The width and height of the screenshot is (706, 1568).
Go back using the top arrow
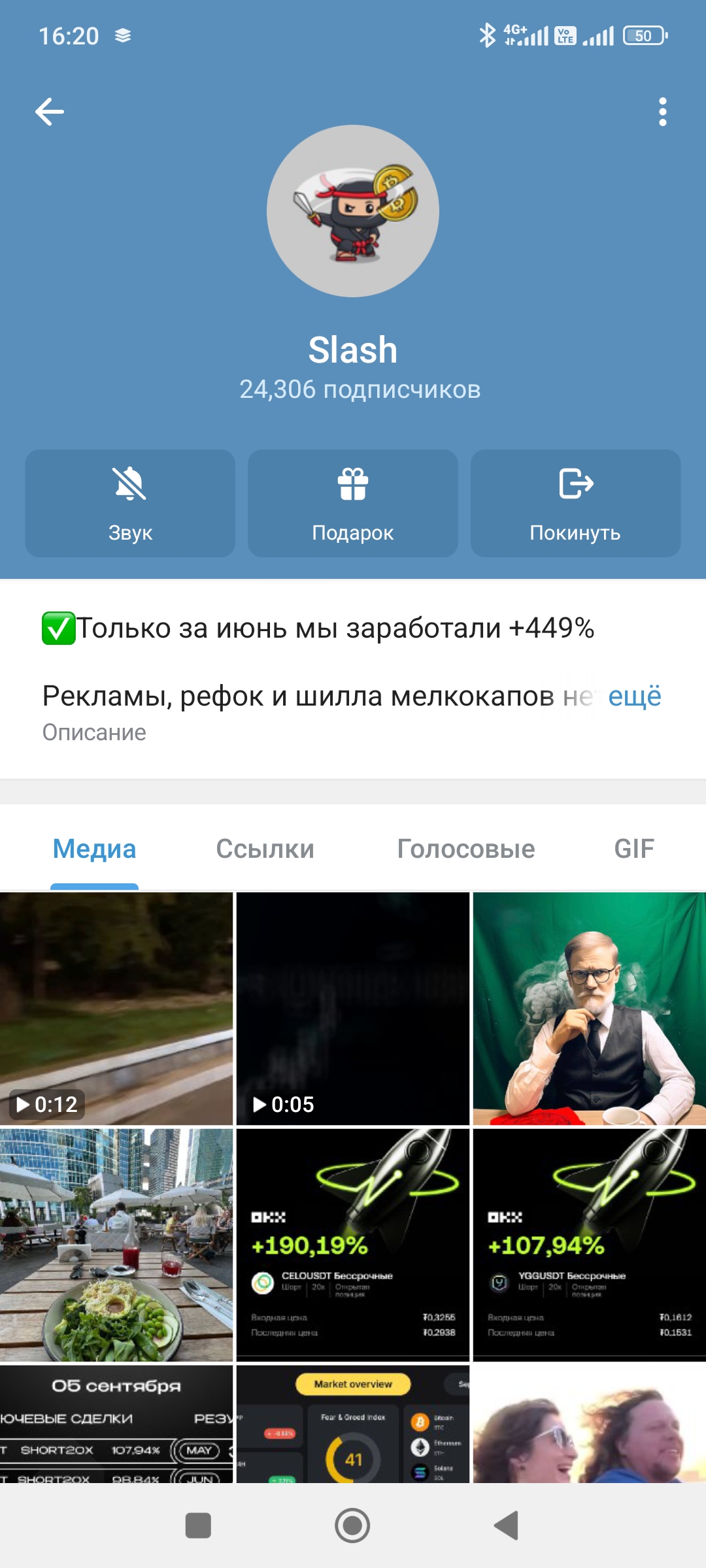click(x=50, y=112)
